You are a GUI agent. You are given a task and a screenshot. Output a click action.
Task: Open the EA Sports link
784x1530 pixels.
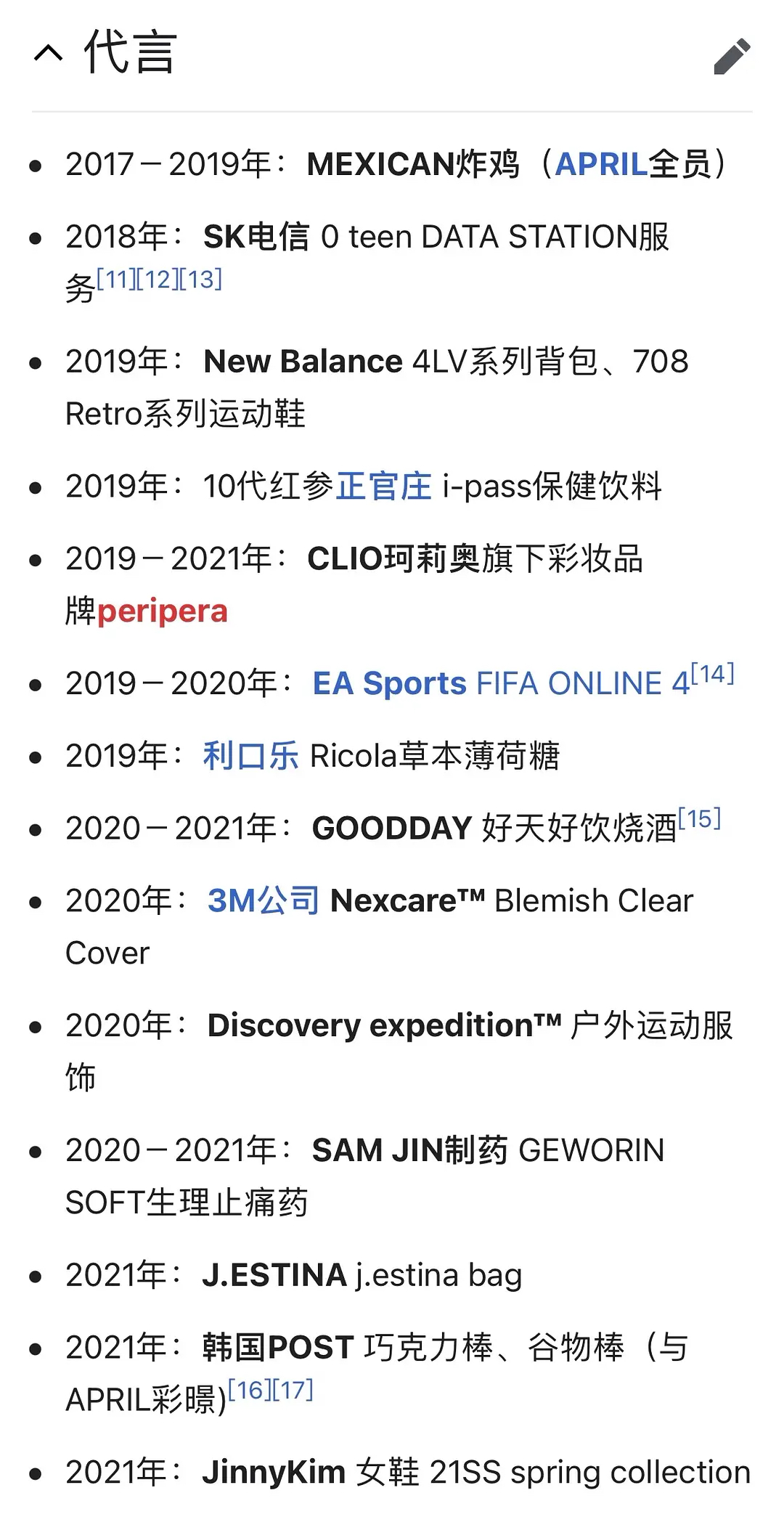click(x=389, y=683)
